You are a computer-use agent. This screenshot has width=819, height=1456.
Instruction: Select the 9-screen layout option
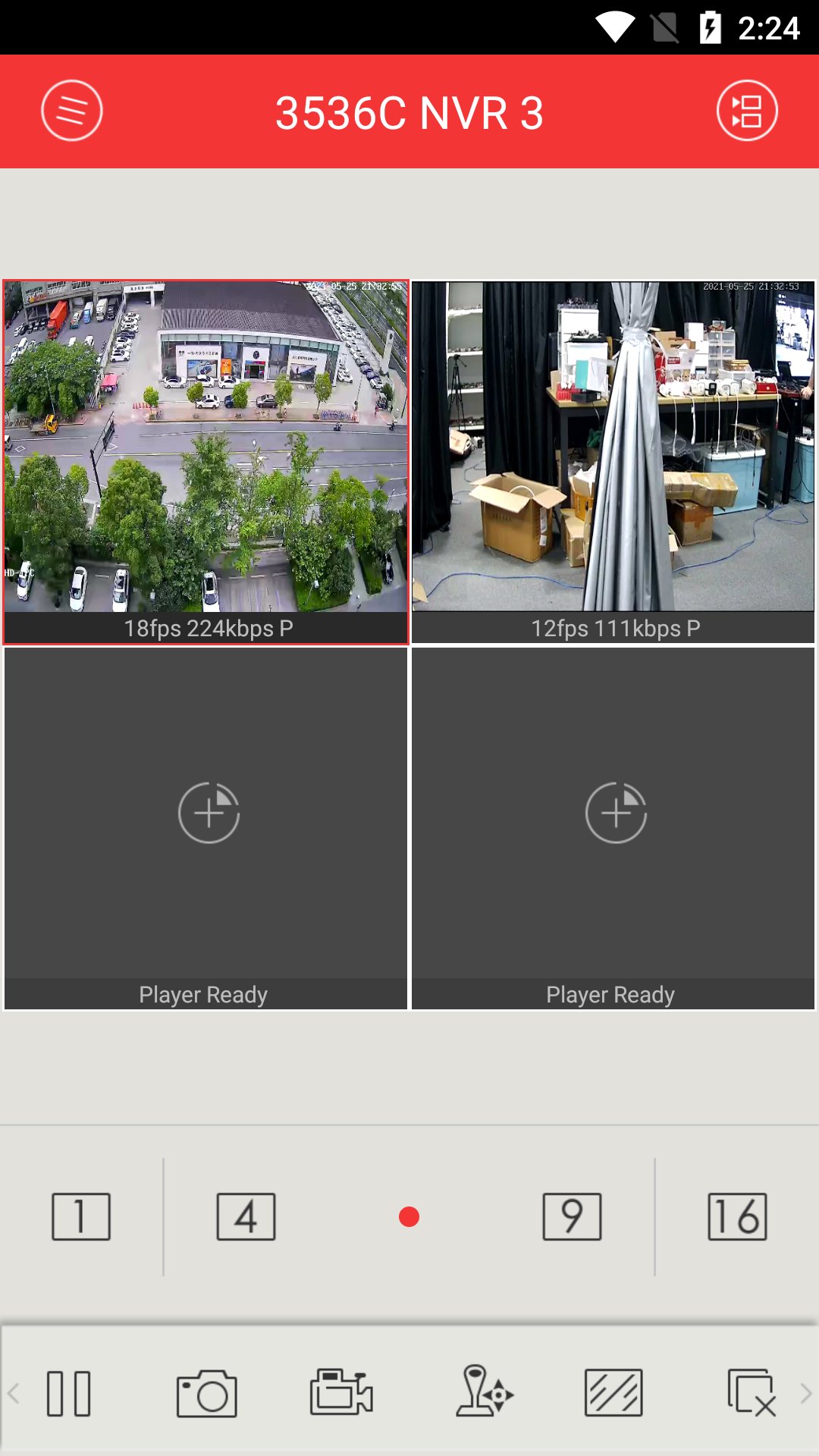pyautogui.click(x=571, y=1216)
